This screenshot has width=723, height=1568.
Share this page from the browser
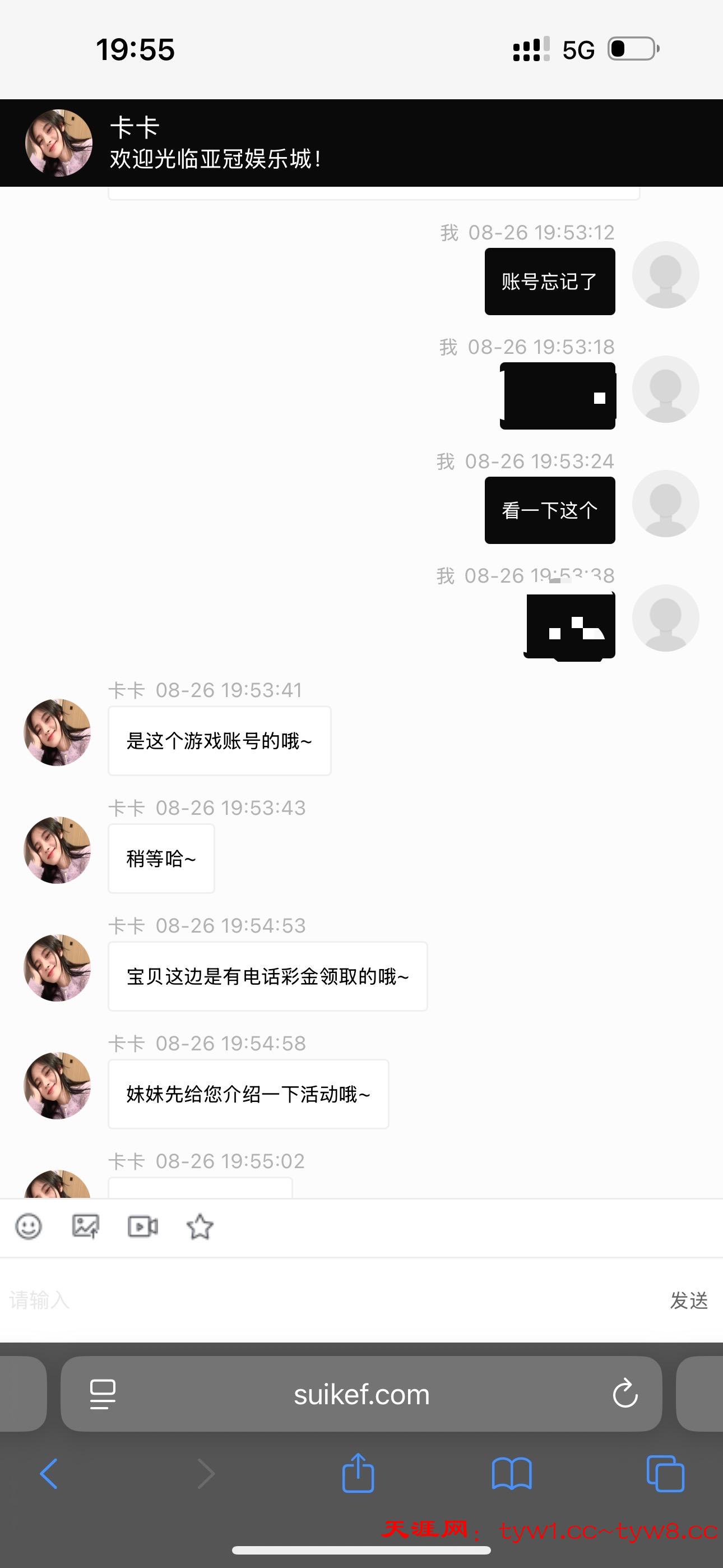358,1473
